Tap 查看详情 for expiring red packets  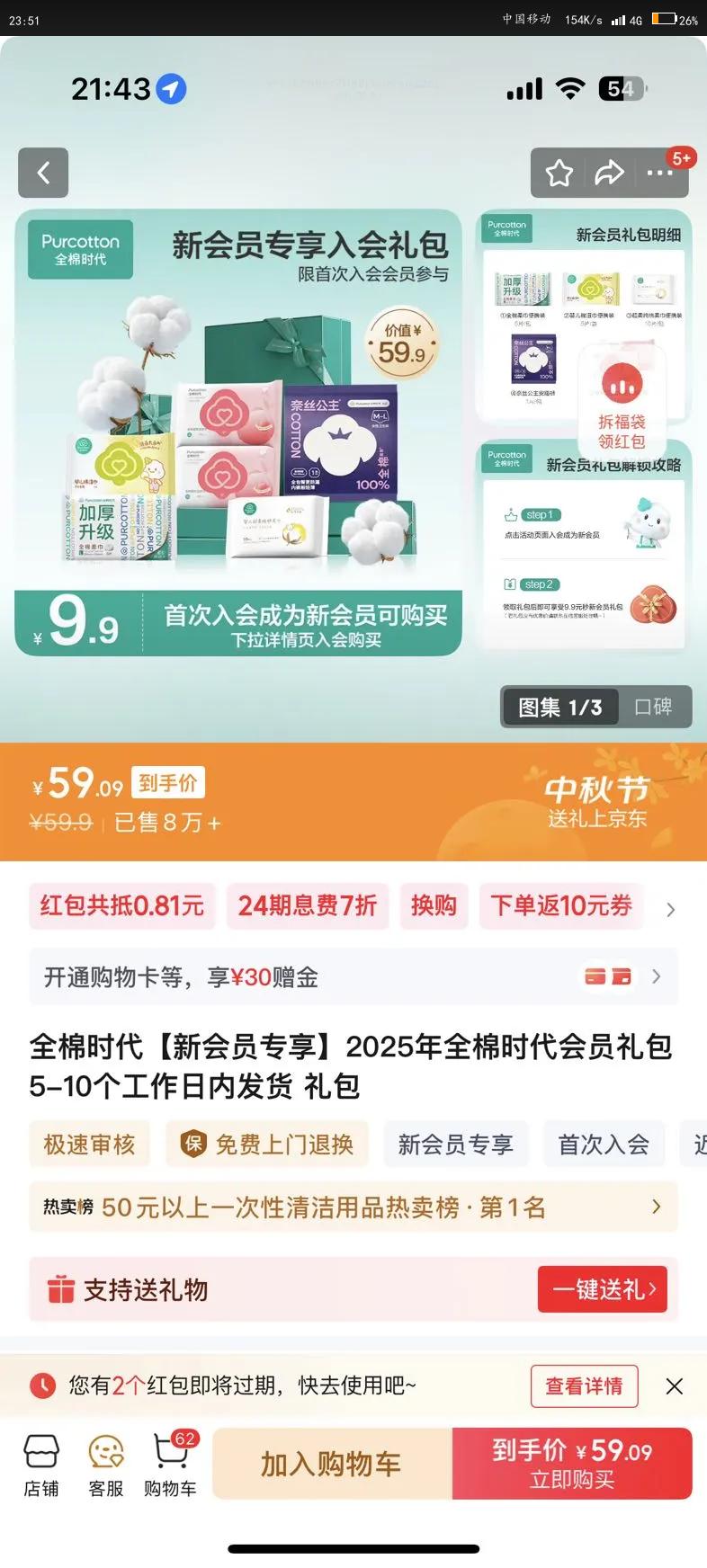click(584, 1386)
